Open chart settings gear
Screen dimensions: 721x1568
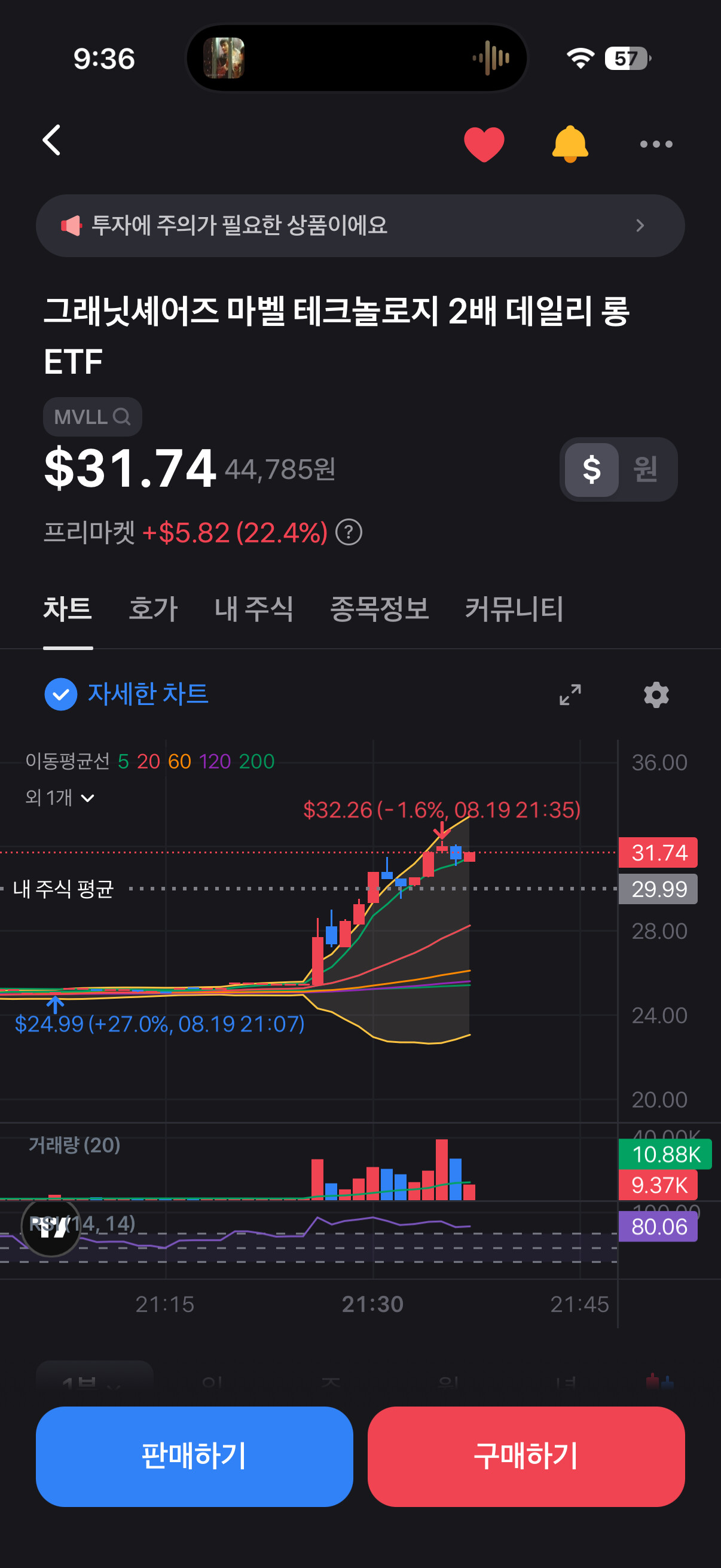656,694
